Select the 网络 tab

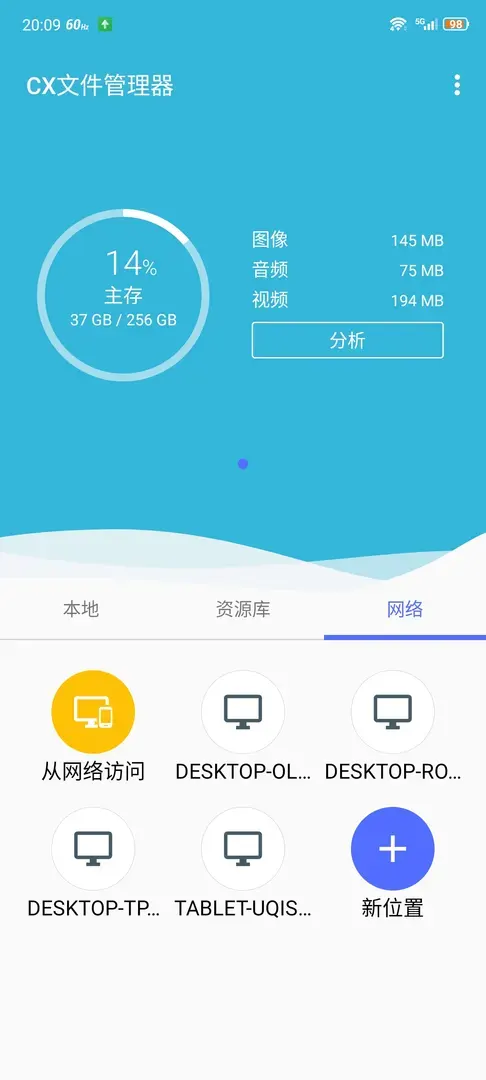(x=405, y=609)
